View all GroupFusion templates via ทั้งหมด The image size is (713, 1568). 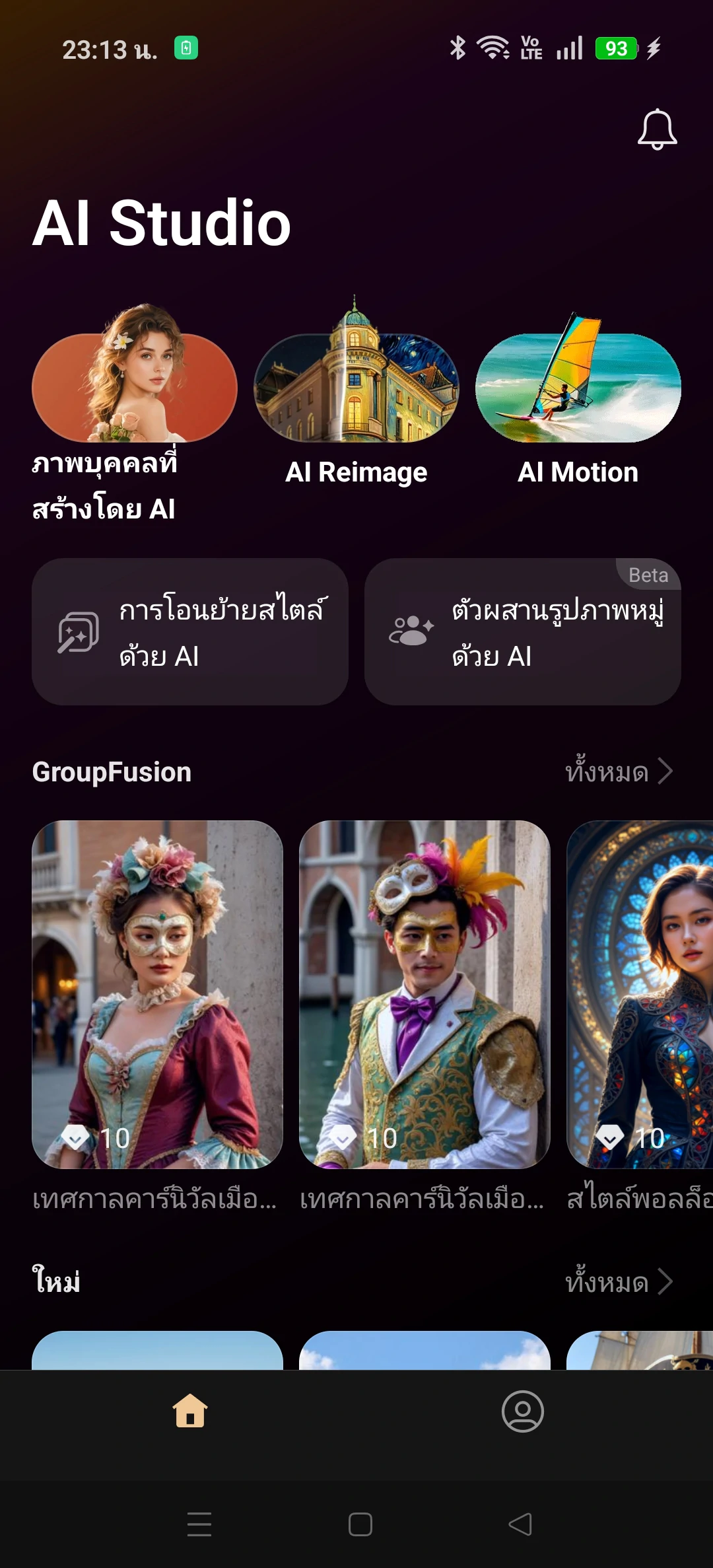(619, 772)
